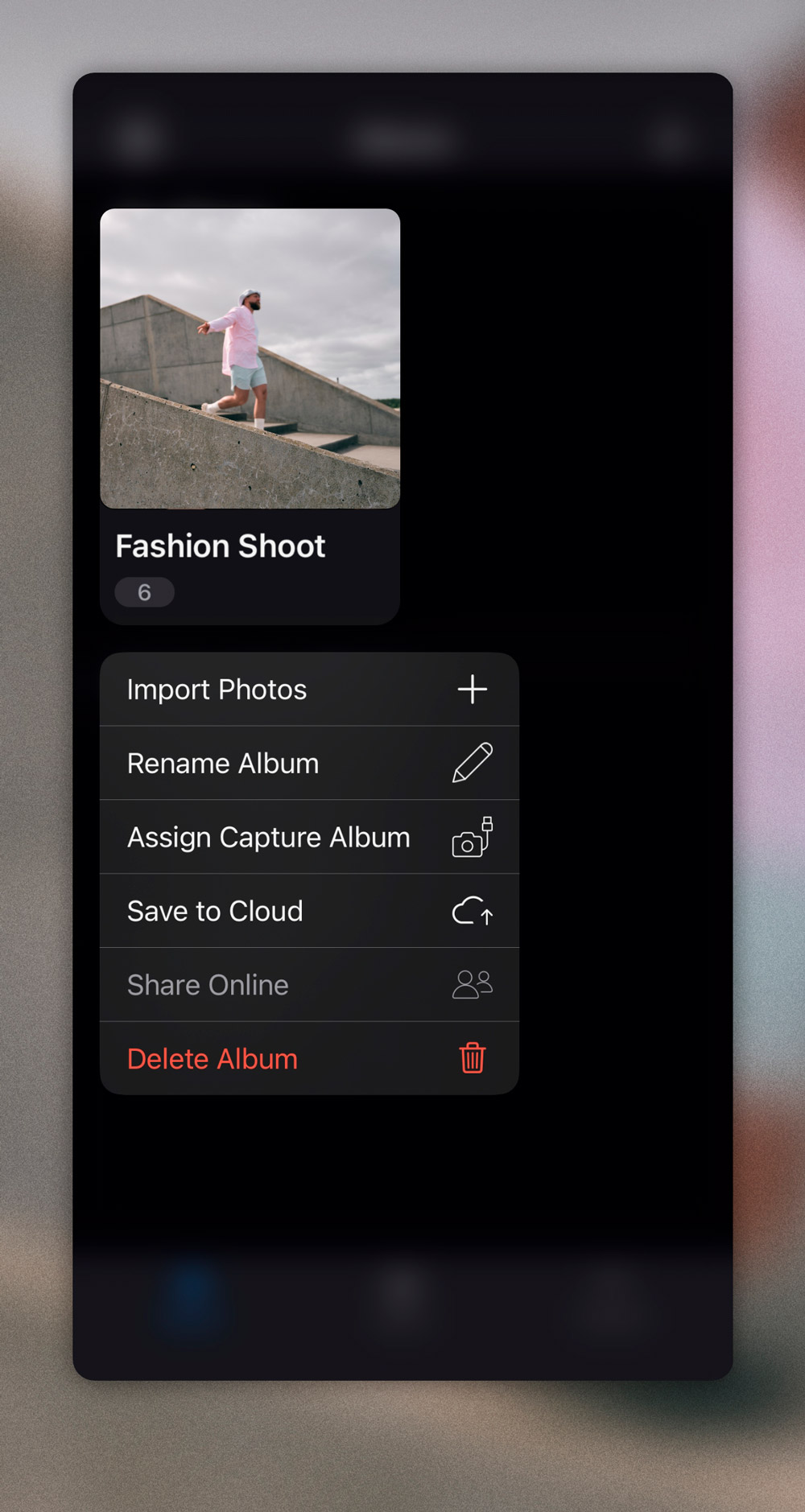The image size is (805, 1512).
Task: Select Save to Cloud
Action: click(309, 911)
